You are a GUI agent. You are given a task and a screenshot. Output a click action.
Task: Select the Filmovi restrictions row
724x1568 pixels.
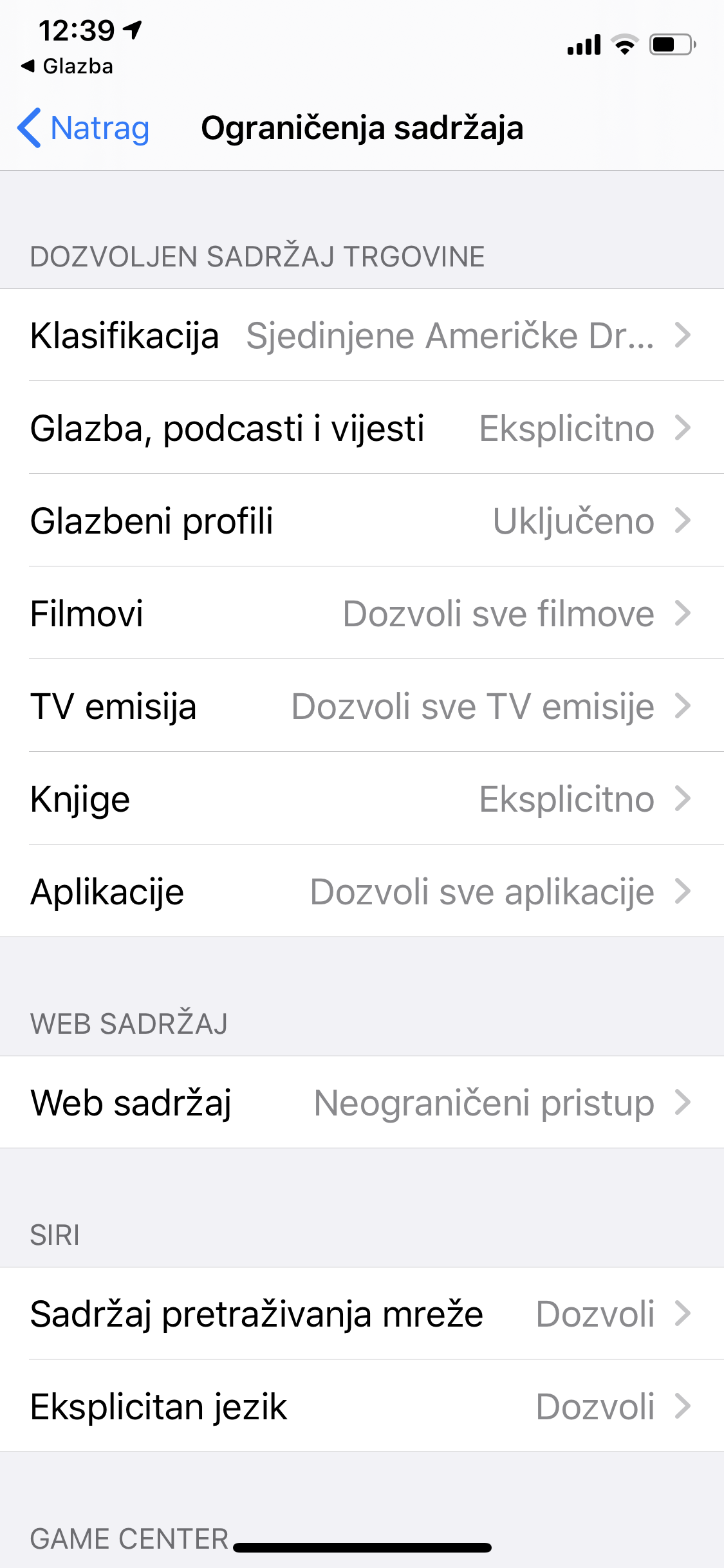pyautogui.click(x=362, y=613)
